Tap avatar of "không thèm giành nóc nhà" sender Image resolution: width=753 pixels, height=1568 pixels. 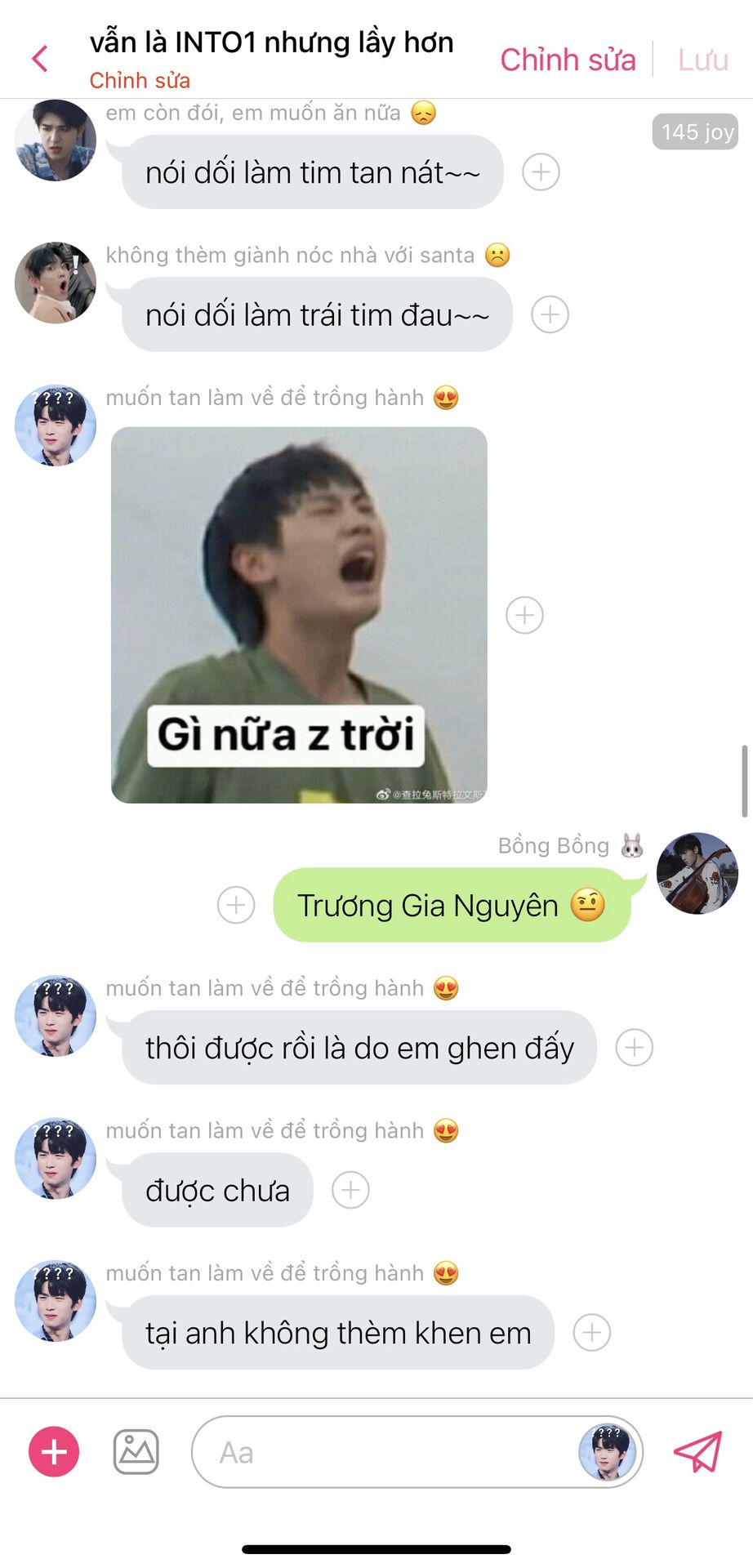click(x=56, y=283)
